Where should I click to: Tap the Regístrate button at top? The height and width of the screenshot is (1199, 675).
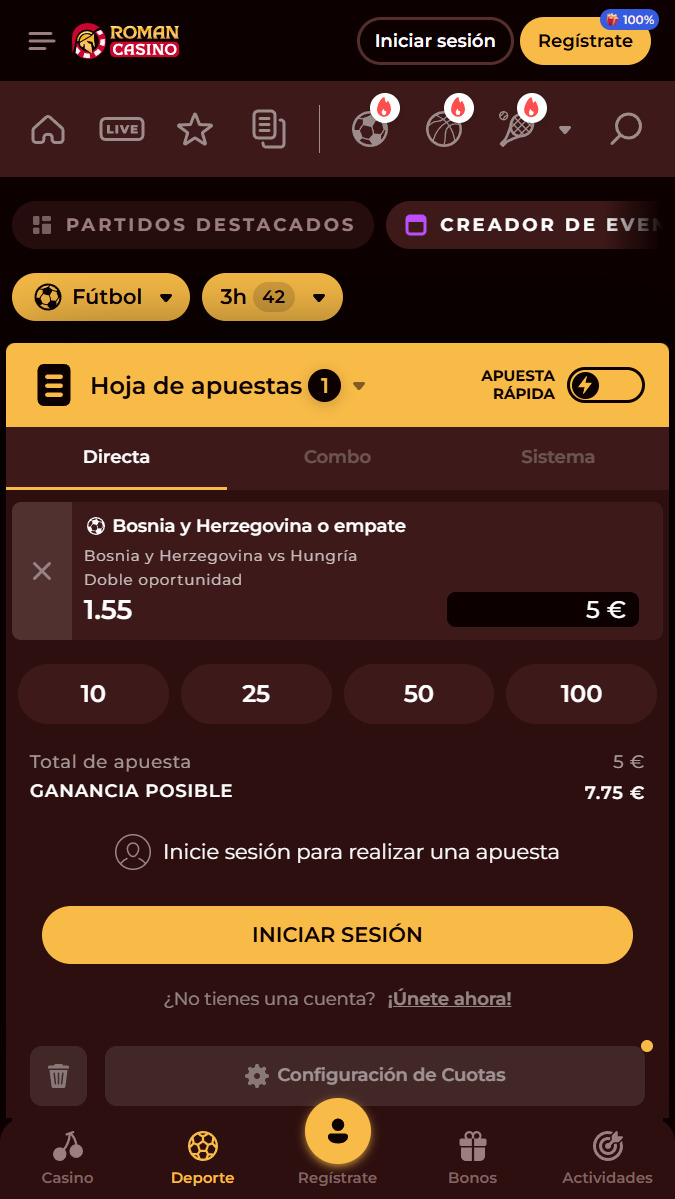point(586,41)
